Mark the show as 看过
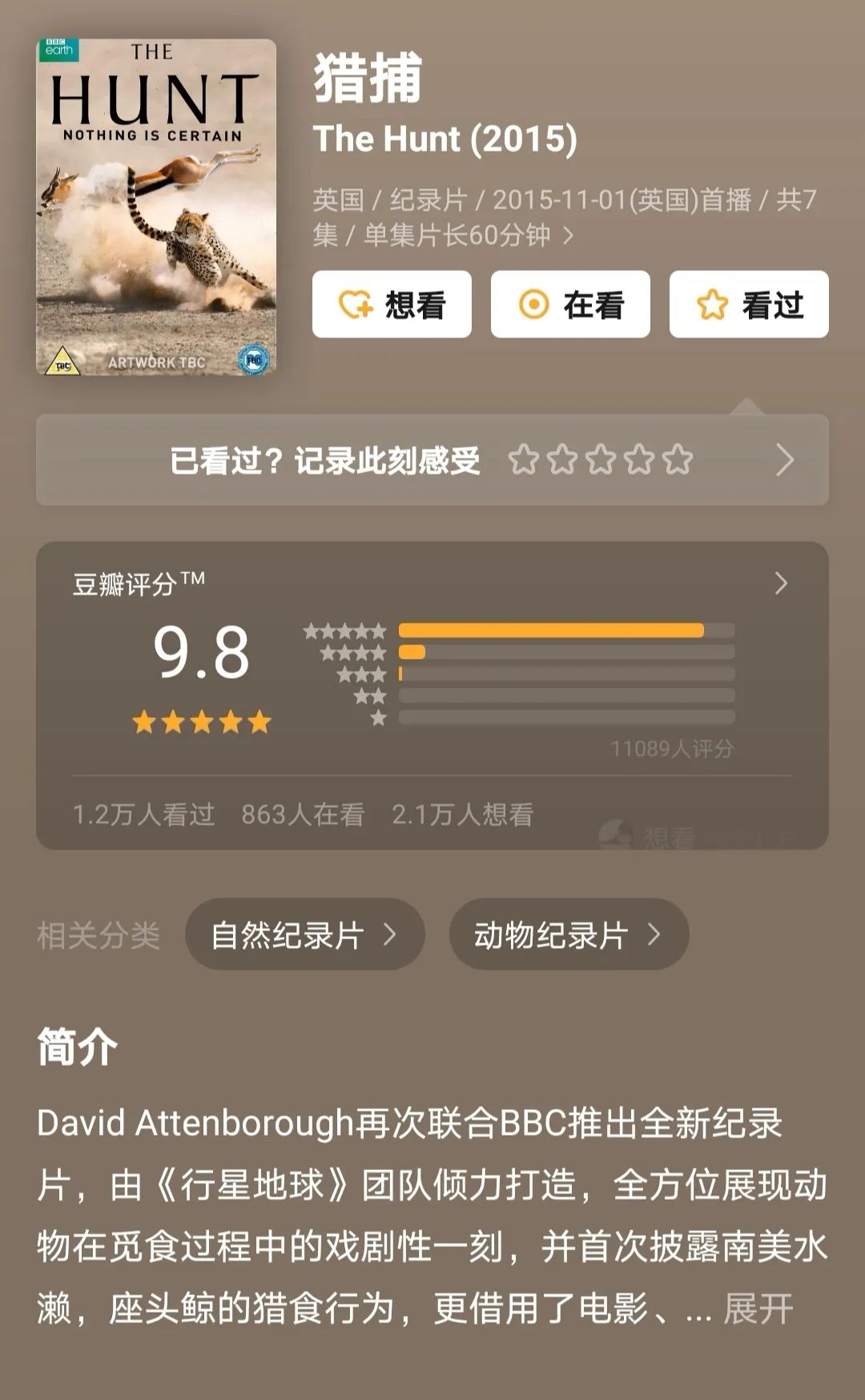The height and width of the screenshot is (1400, 865). [749, 305]
